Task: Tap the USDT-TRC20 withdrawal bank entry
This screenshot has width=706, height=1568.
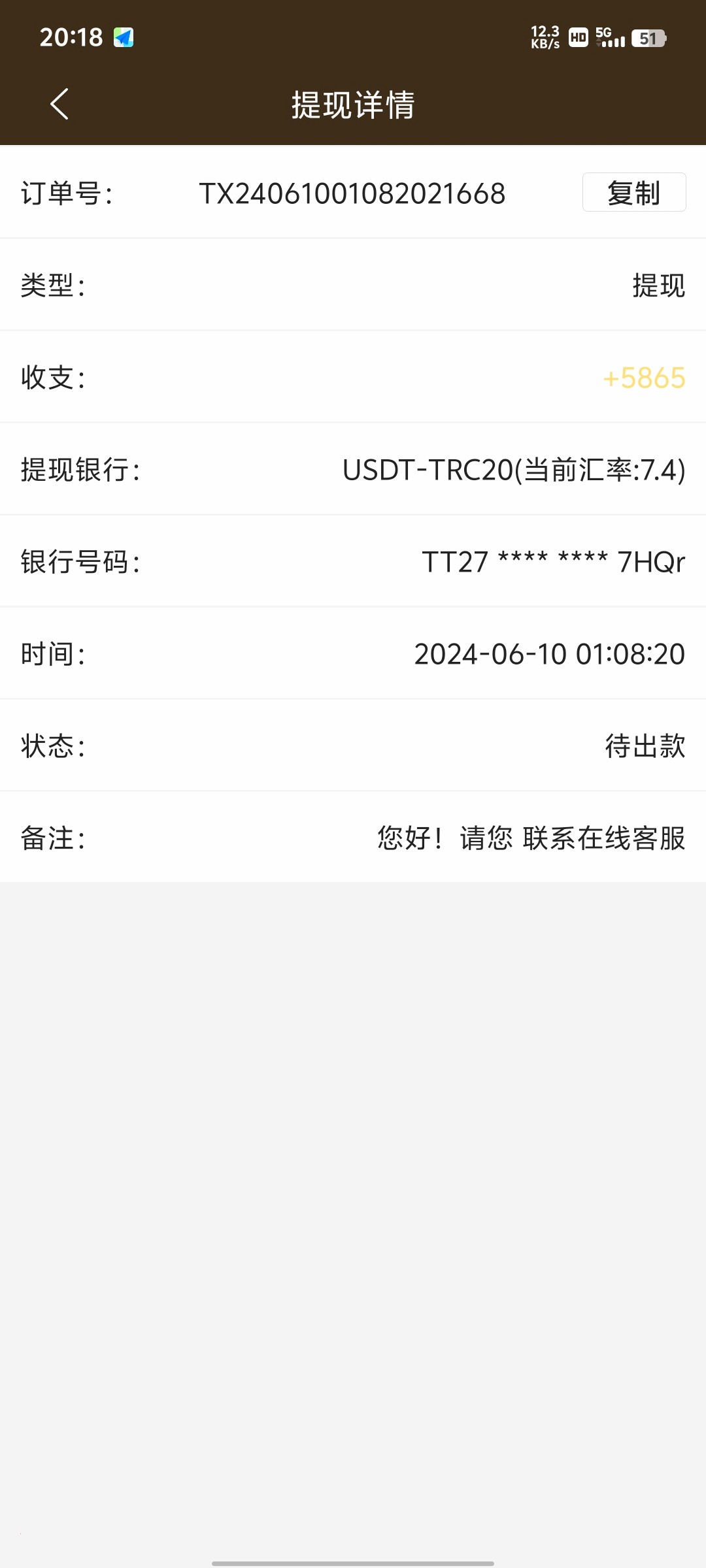Action: click(x=513, y=468)
